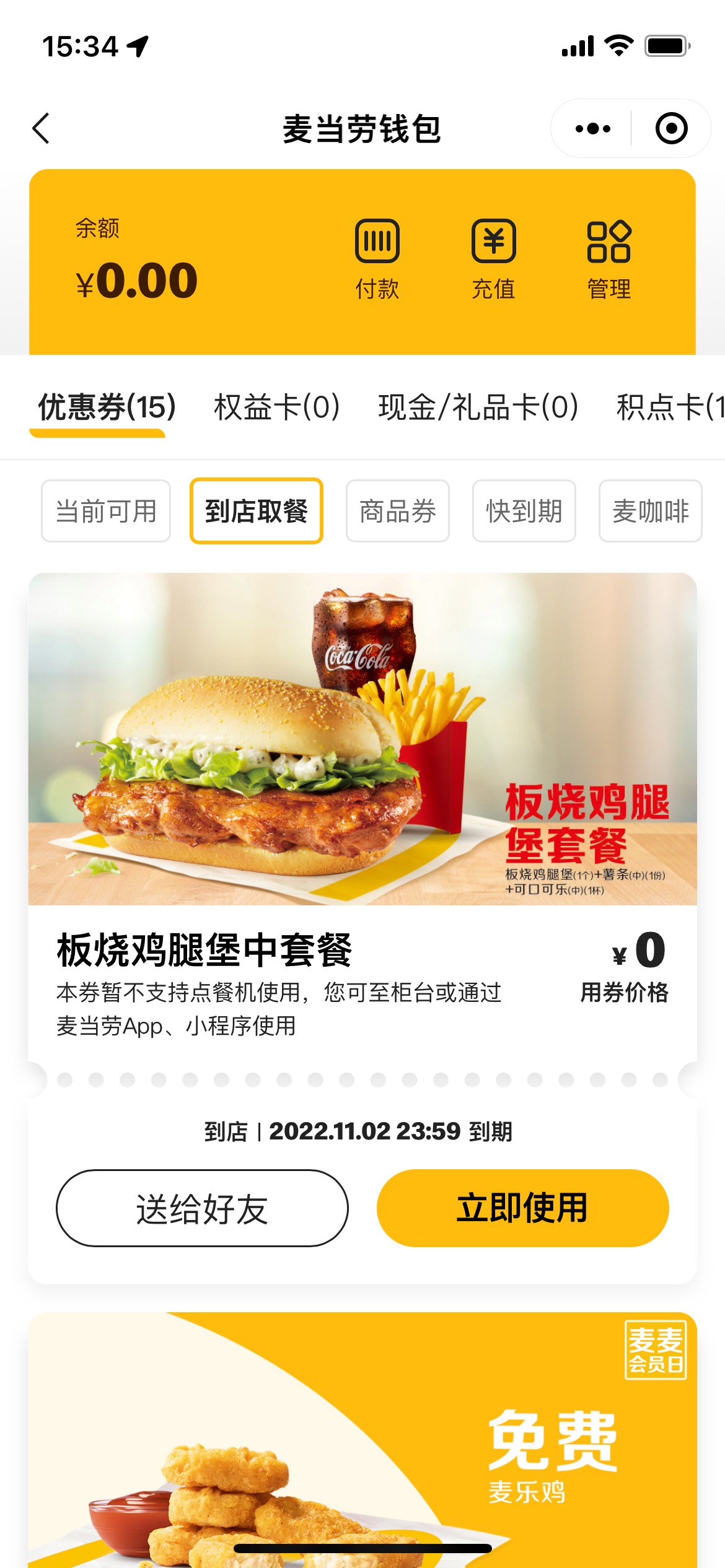
Task: Switch to 优惠券(15) tab
Action: 107,407
